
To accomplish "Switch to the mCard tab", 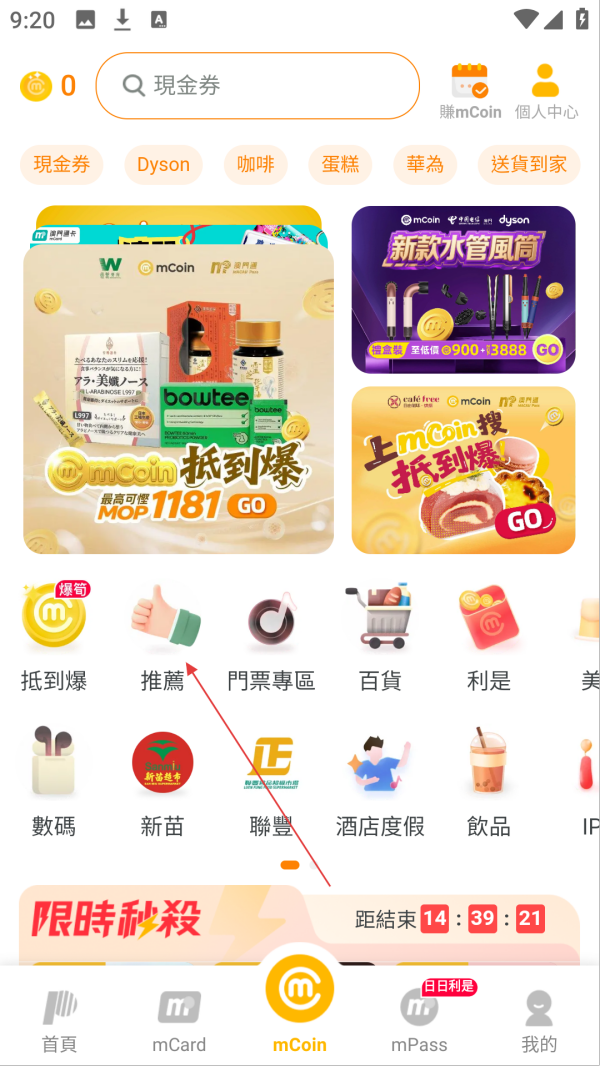I will click(x=179, y=1020).
